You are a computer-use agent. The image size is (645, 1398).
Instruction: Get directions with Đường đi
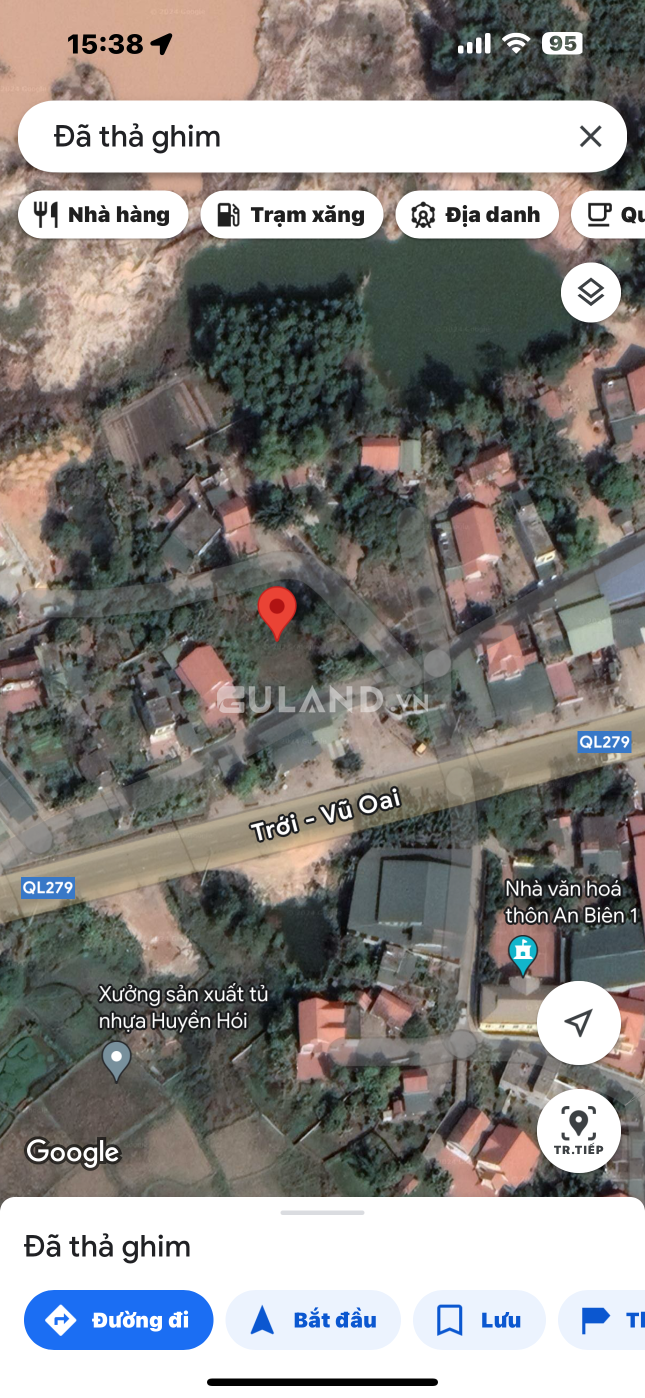tap(119, 1320)
